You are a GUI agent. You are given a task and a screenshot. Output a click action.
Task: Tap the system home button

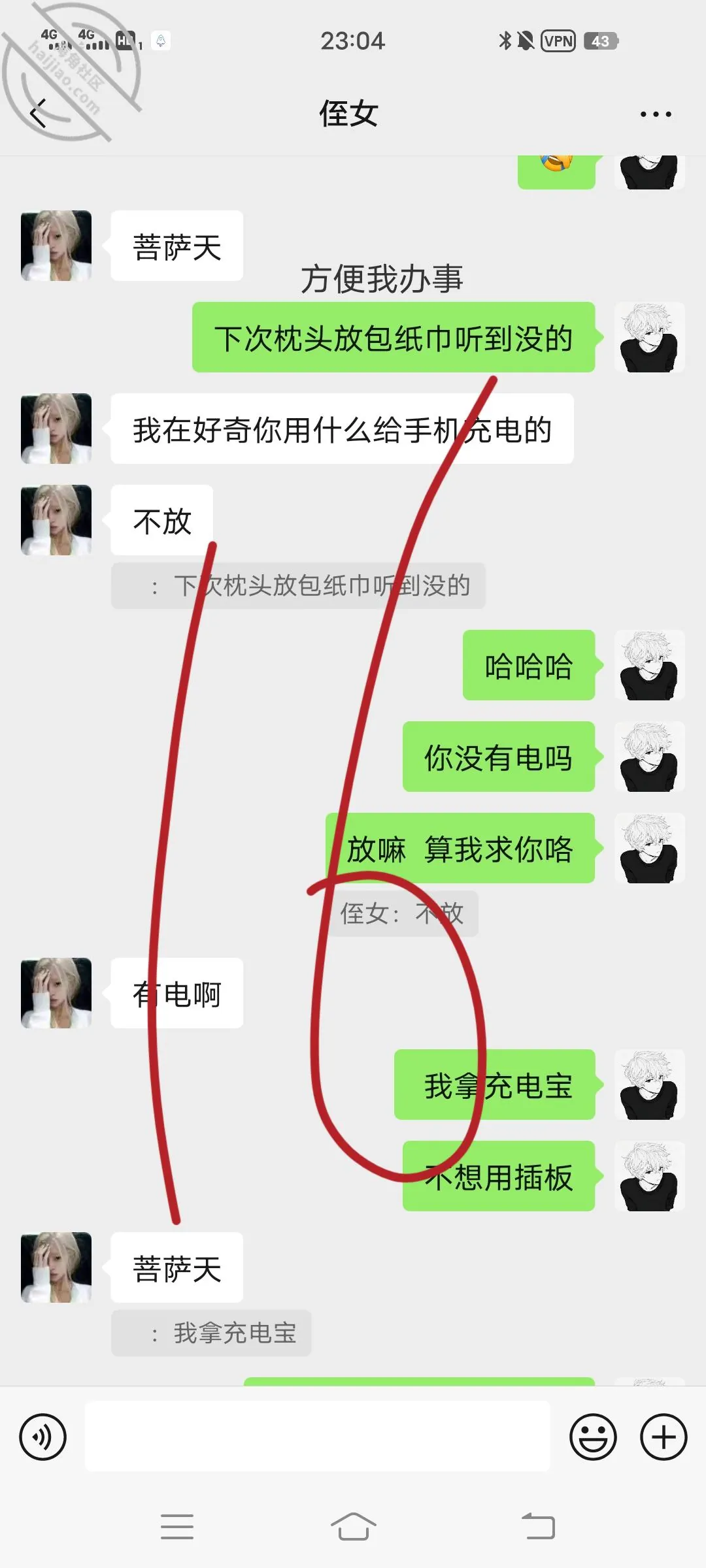click(353, 1527)
